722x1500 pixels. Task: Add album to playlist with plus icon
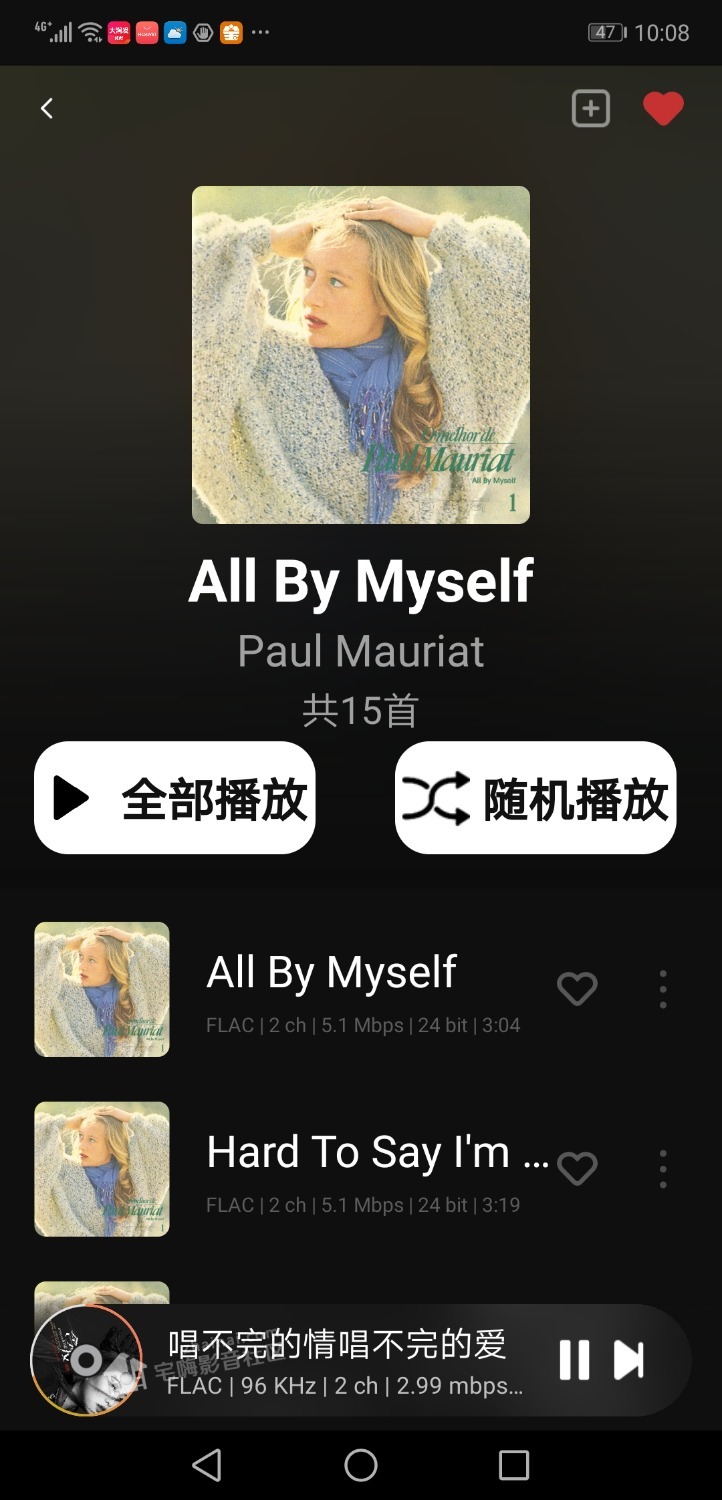pos(590,108)
